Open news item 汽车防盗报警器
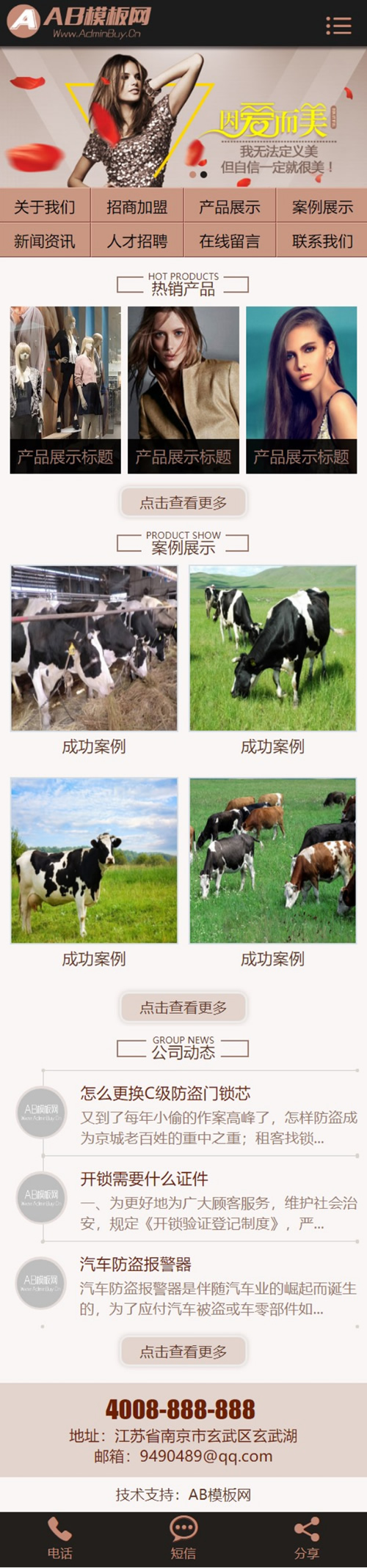 pos(136,1264)
